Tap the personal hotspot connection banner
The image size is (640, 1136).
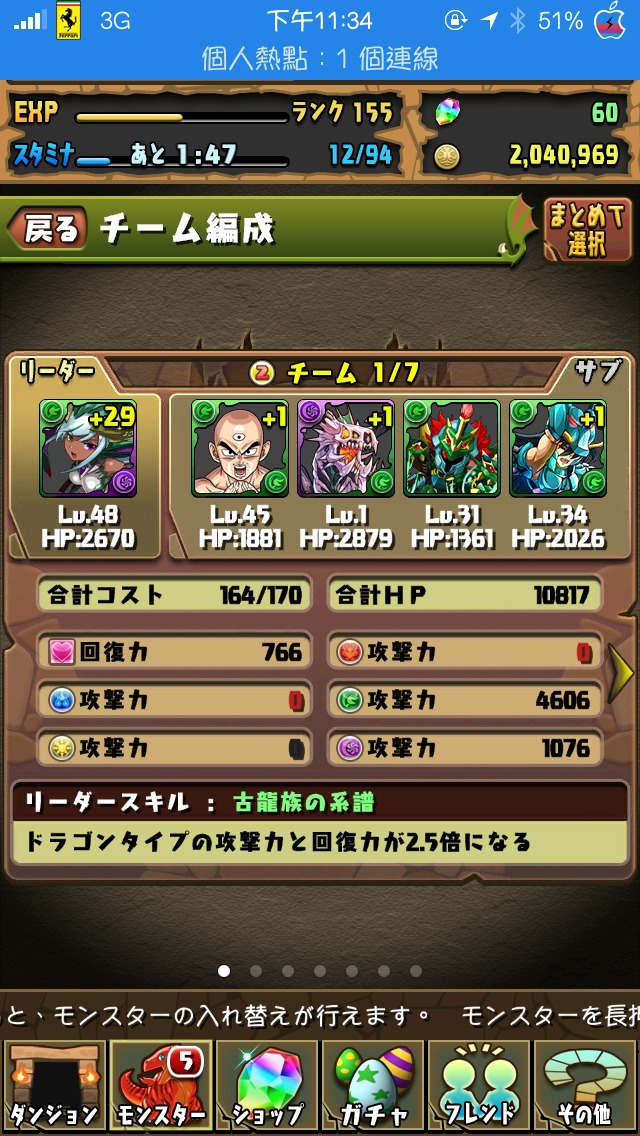(x=320, y=59)
